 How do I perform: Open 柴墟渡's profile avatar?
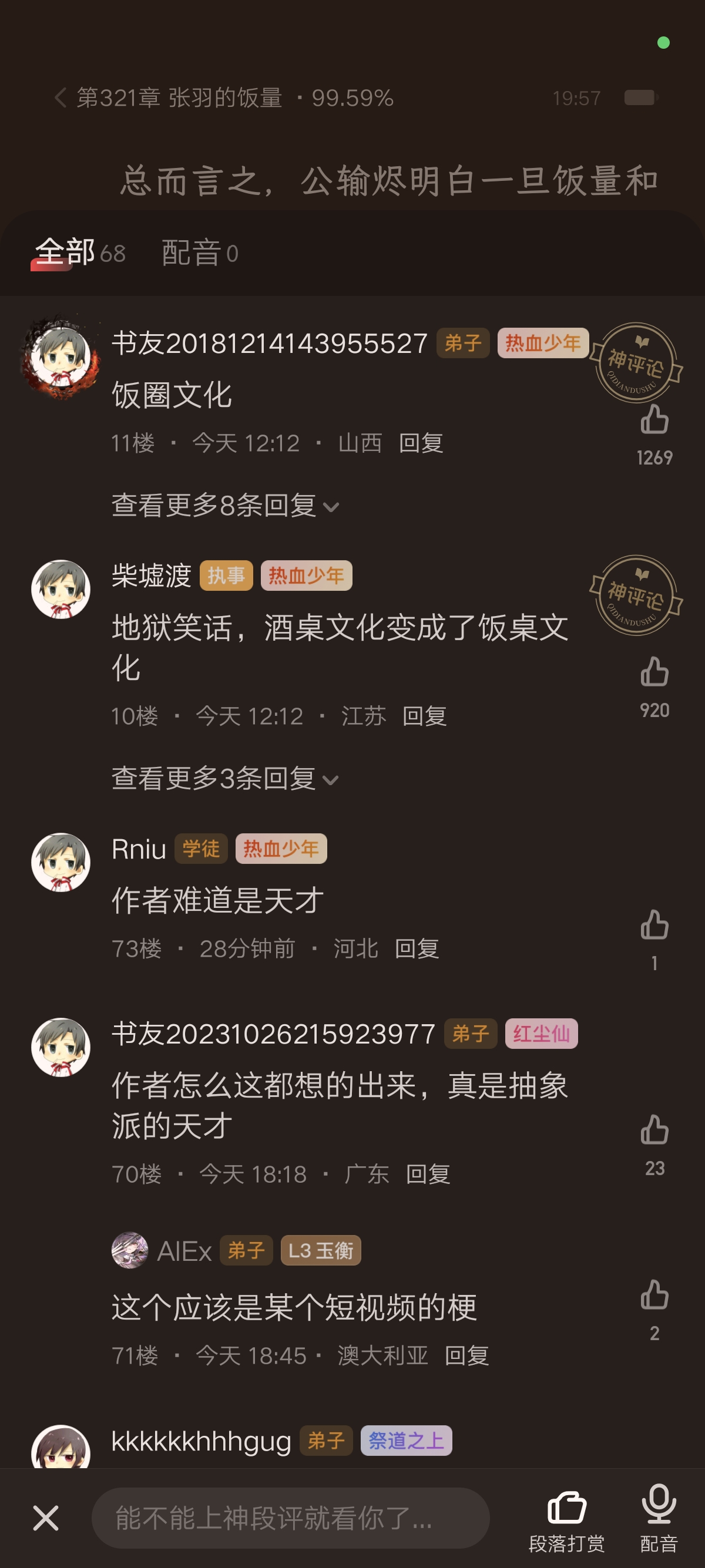point(61,589)
